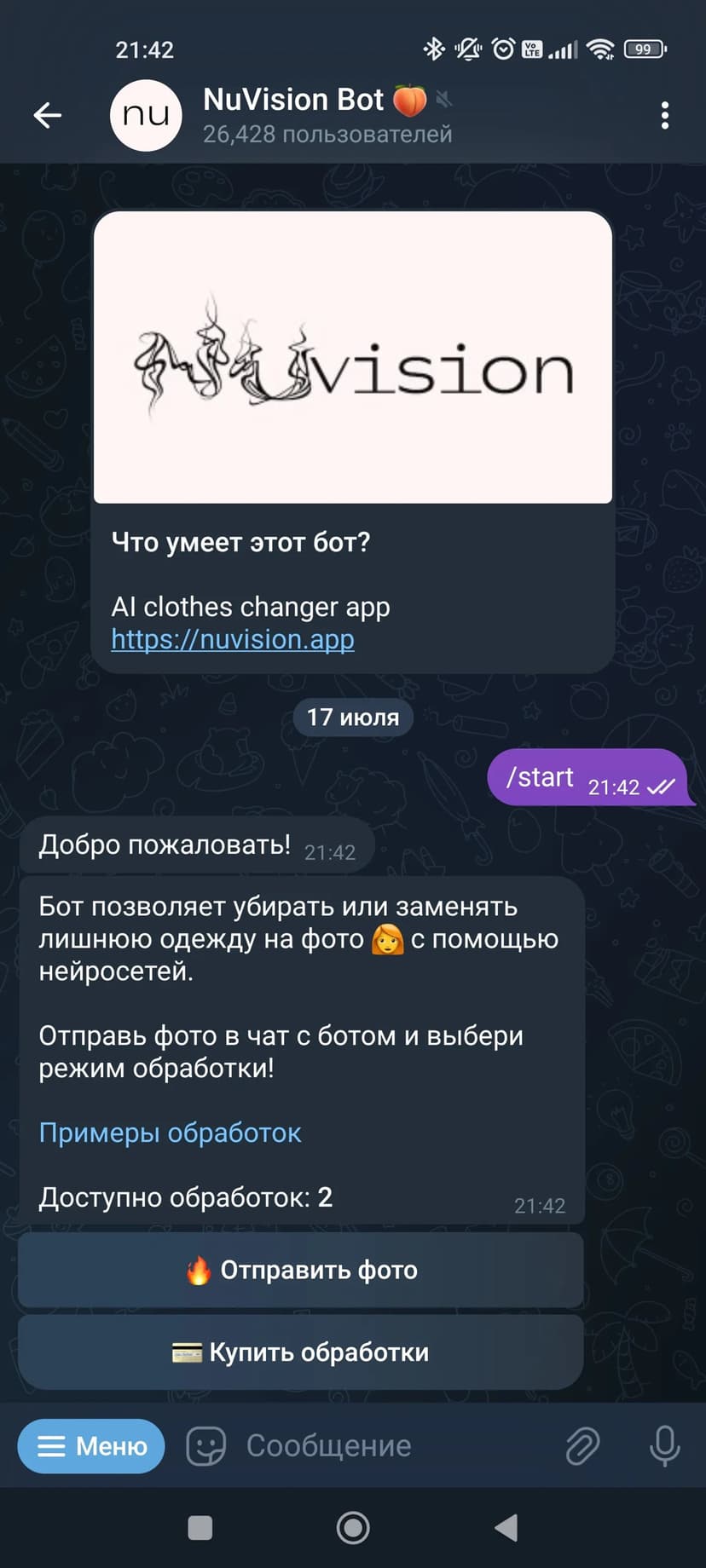This screenshot has width=706, height=1568.
Task: Open system recent apps view
Action: click(200, 1528)
